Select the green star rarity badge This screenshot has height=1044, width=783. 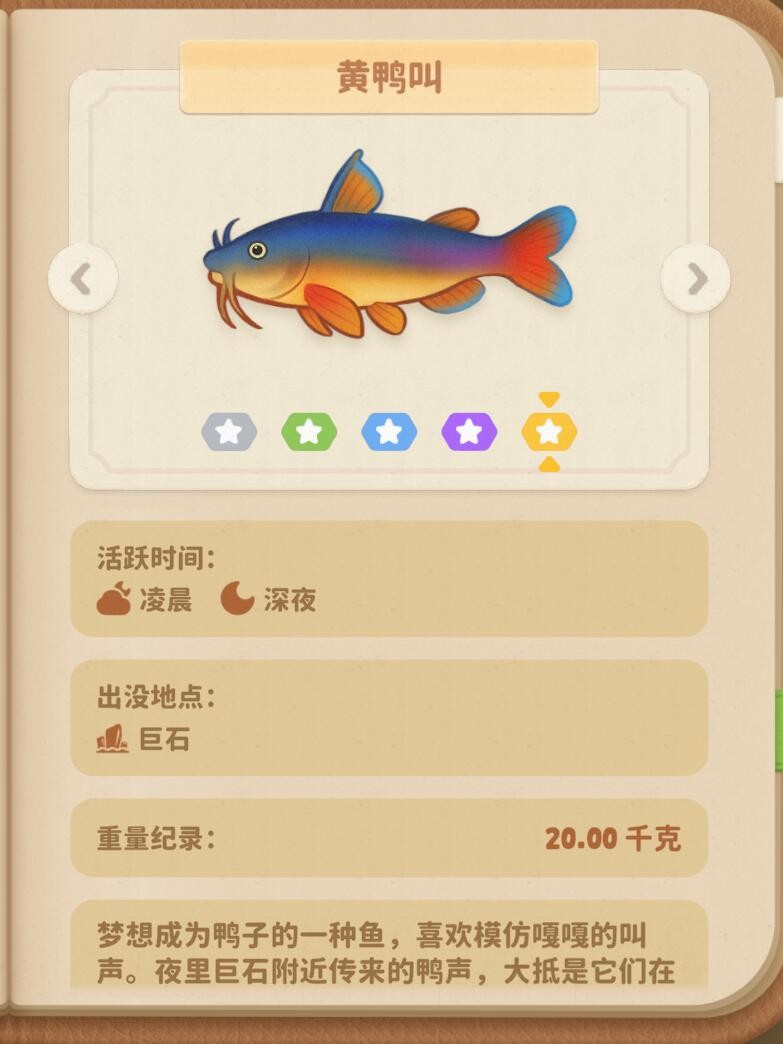pyautogui.click(x=309, y=432)
